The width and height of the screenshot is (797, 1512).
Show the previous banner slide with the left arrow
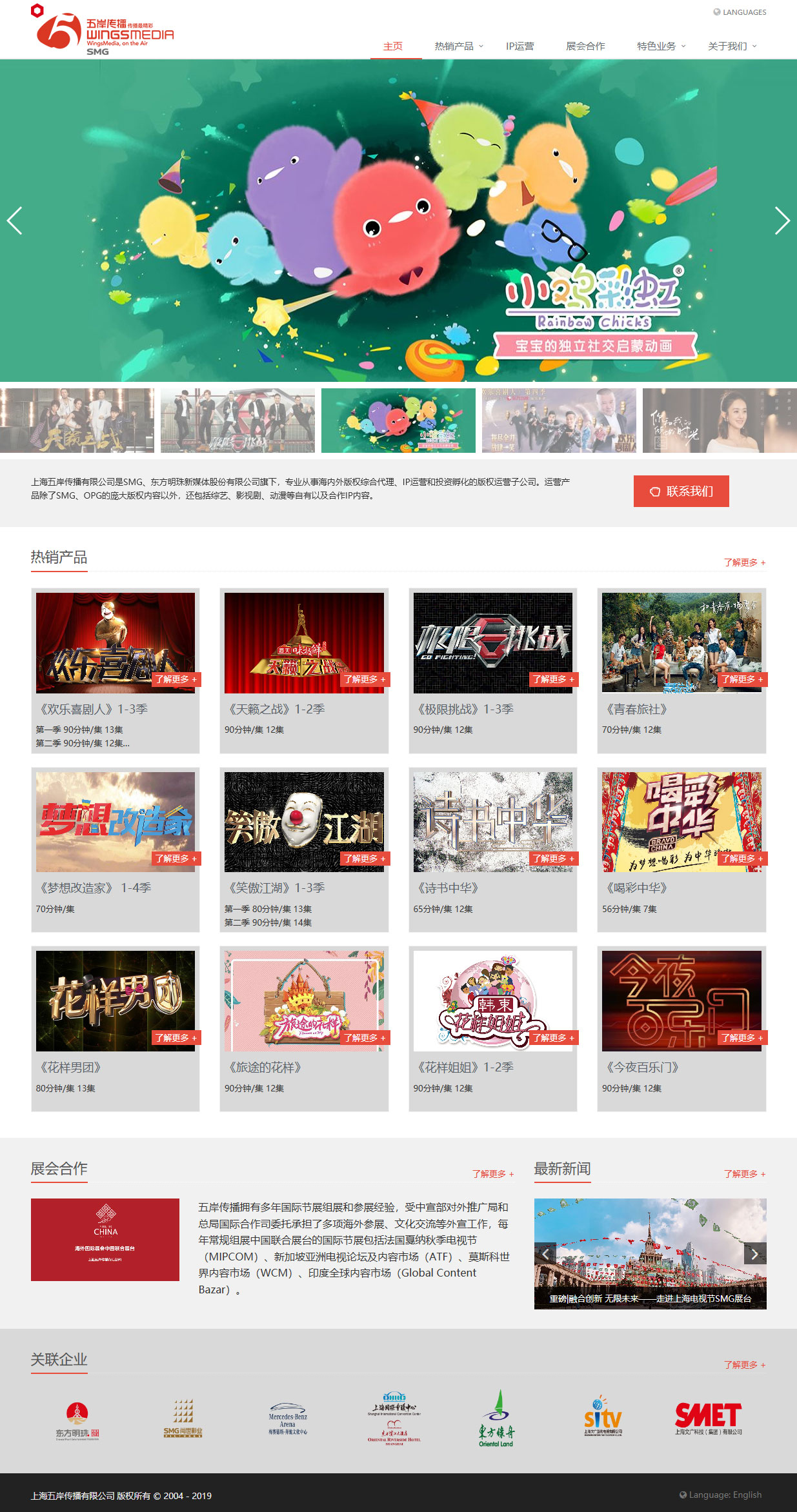click(x=14, y=221)
